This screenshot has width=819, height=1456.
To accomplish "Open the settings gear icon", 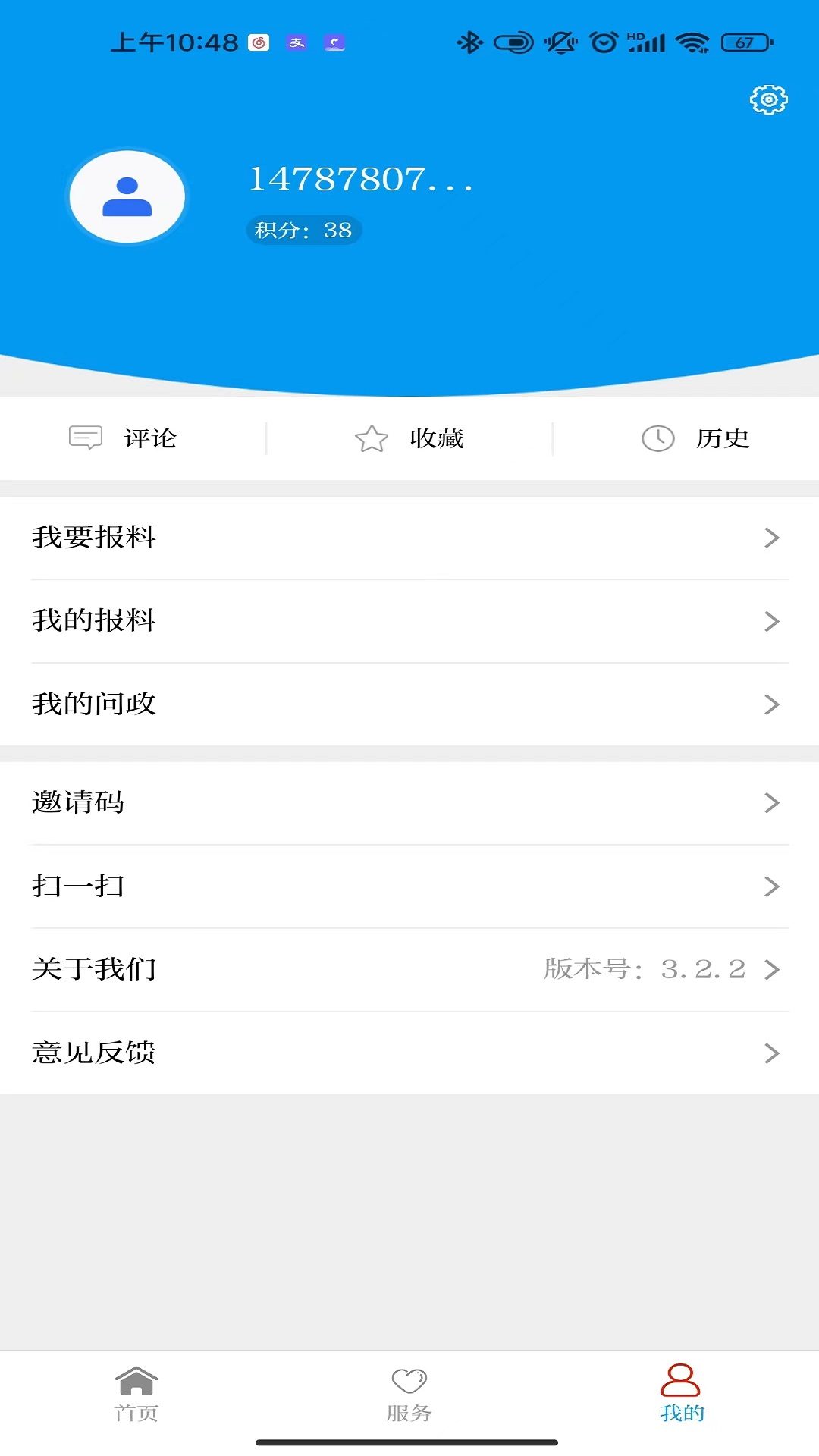I will point(770,99).
